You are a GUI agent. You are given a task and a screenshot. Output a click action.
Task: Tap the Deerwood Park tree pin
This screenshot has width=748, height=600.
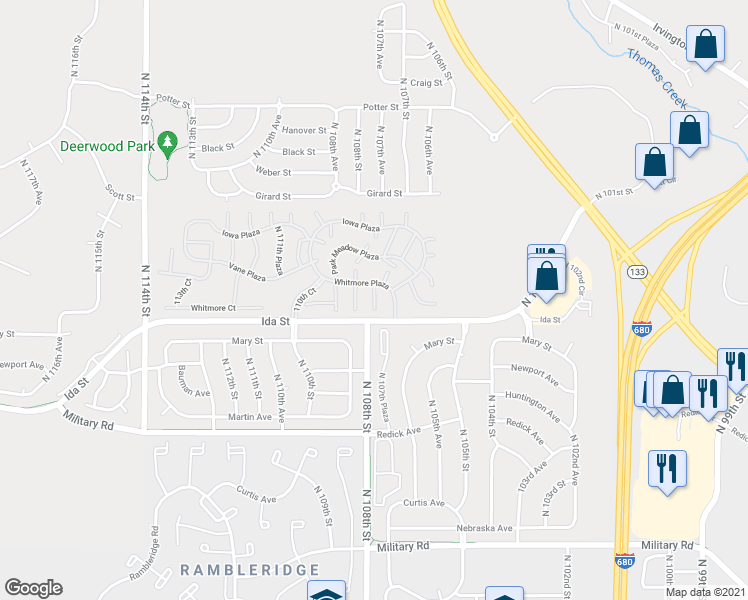(167, 145)
